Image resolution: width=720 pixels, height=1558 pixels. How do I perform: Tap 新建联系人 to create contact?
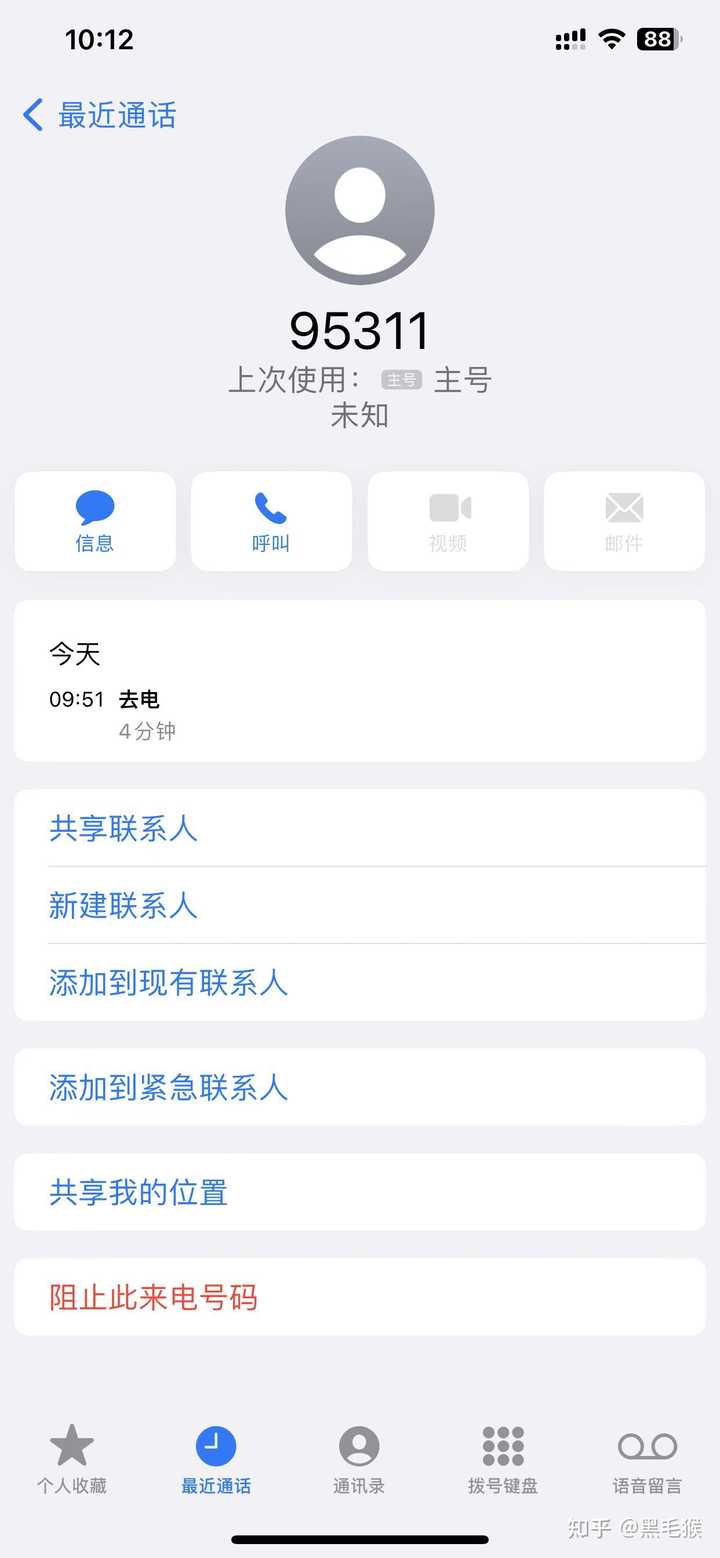point(124,905)
